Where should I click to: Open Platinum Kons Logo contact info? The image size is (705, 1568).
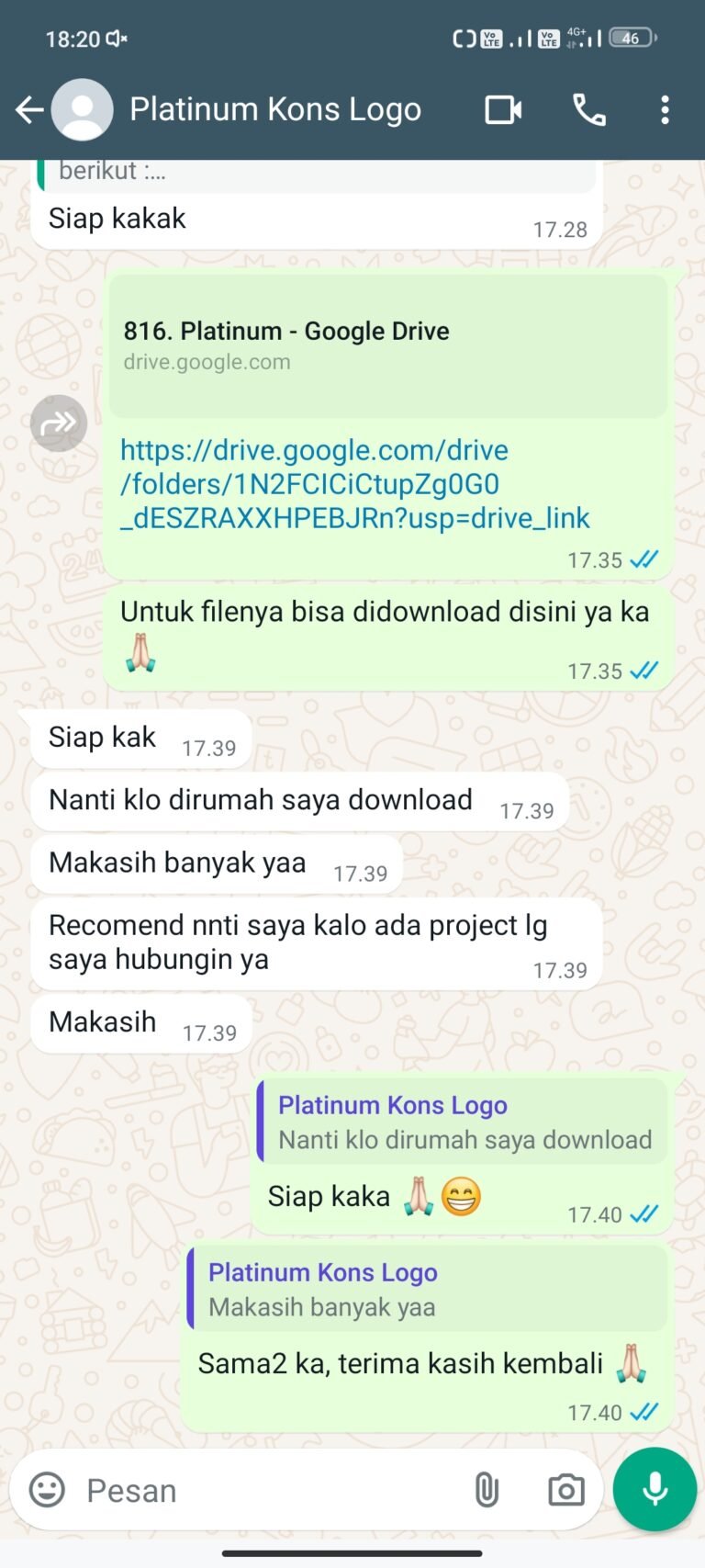point(274,110)
